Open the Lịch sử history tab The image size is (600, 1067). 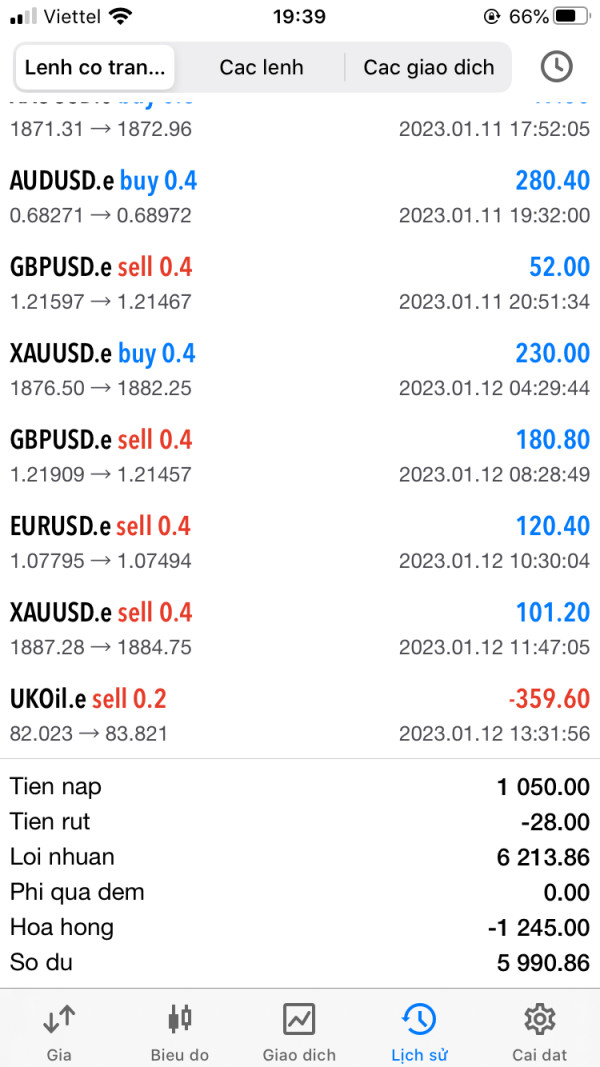coord(419,1032)
